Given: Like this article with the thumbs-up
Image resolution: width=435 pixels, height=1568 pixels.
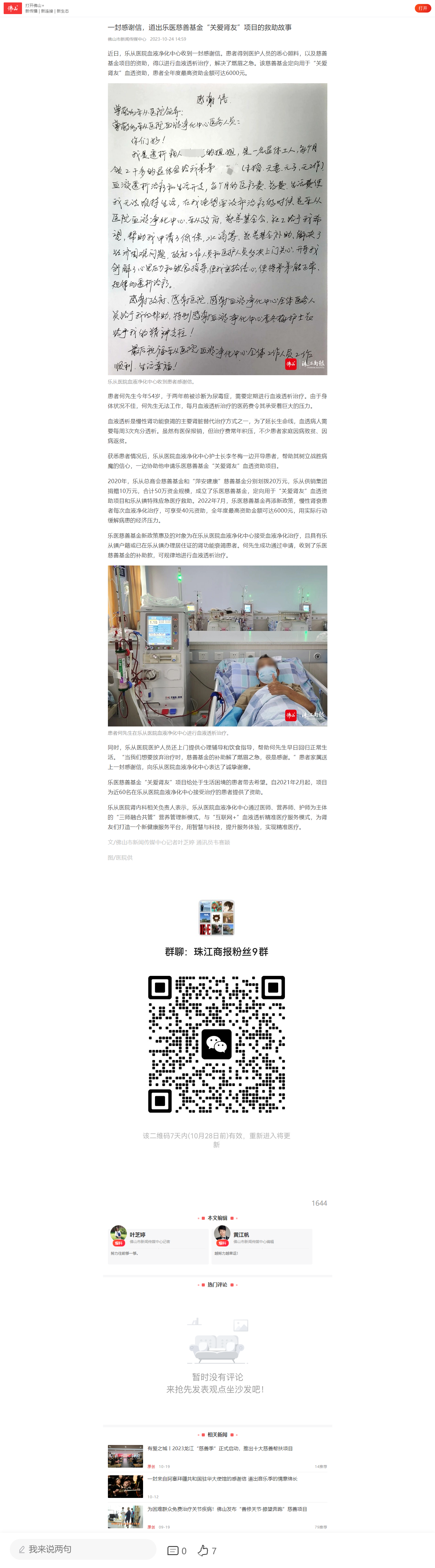Looking at the screenshot, I should [x=206, y=1550].
